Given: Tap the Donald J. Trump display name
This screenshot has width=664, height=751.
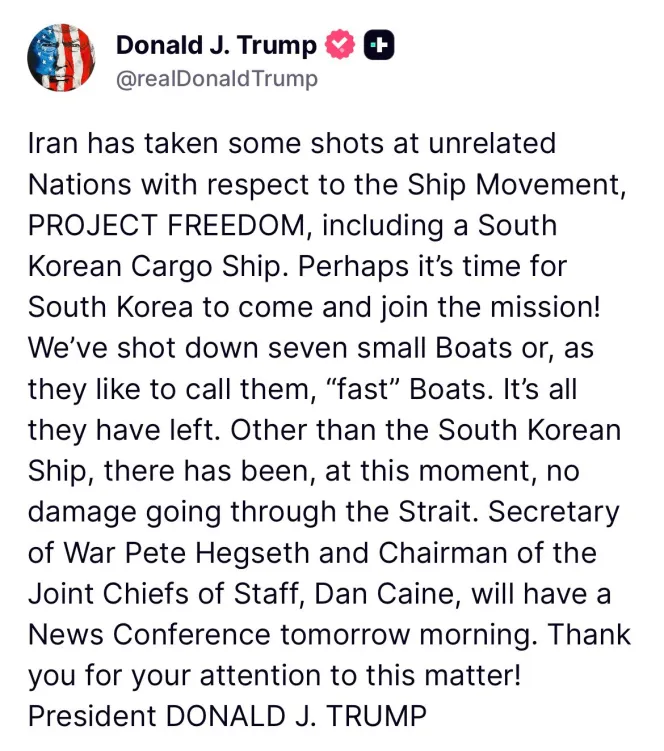Looking at the screenshot, I should tap(216, 46).
